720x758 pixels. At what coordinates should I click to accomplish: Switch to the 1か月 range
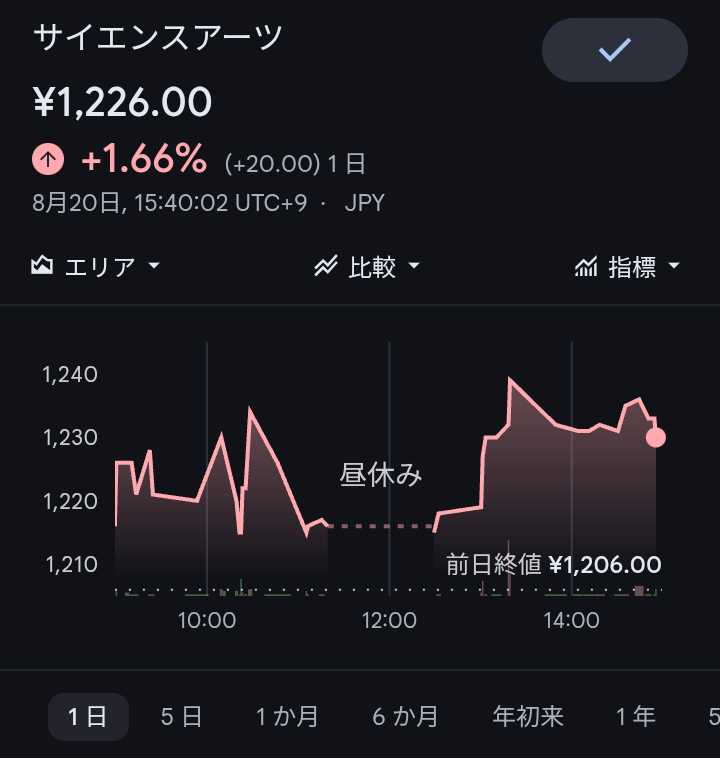287,716
